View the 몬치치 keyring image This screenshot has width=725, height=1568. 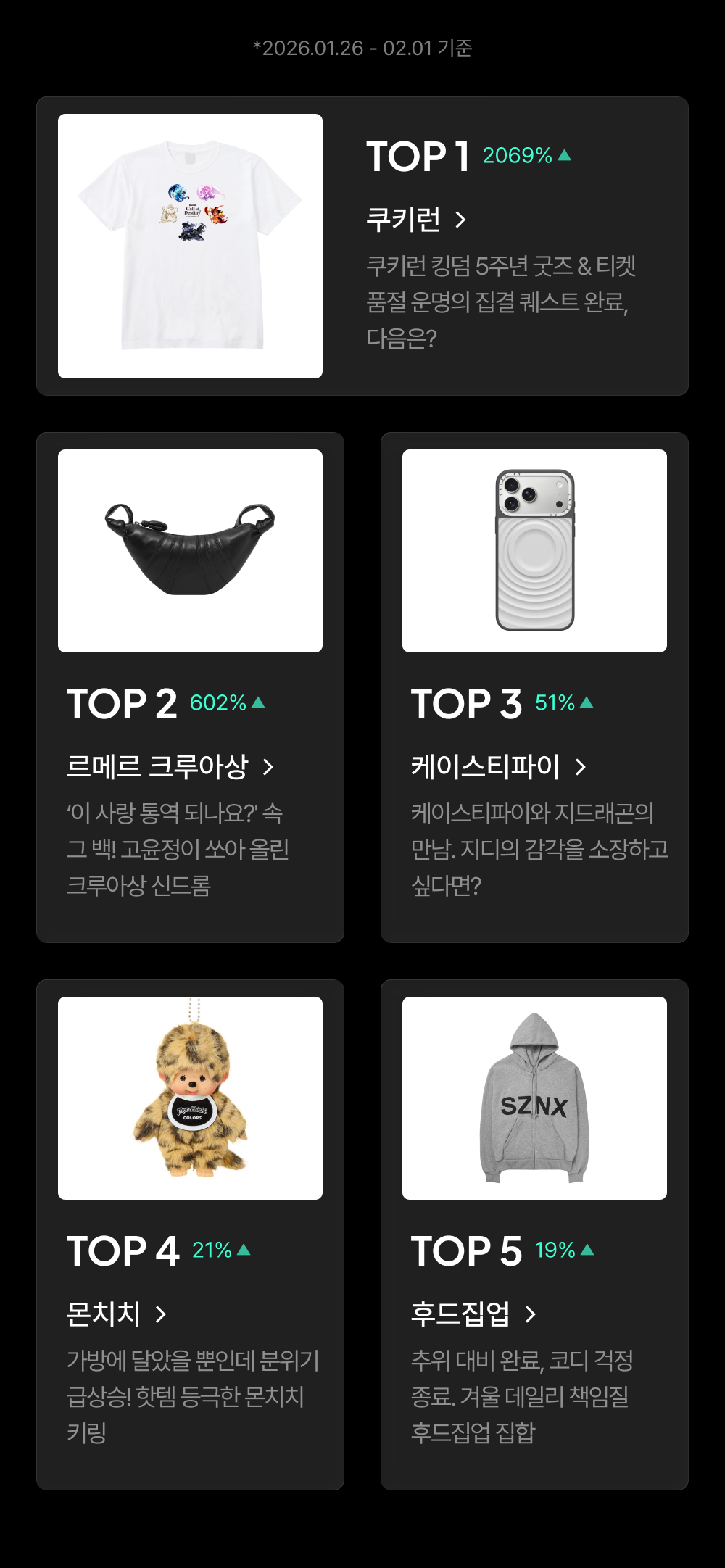(190, 1098)
